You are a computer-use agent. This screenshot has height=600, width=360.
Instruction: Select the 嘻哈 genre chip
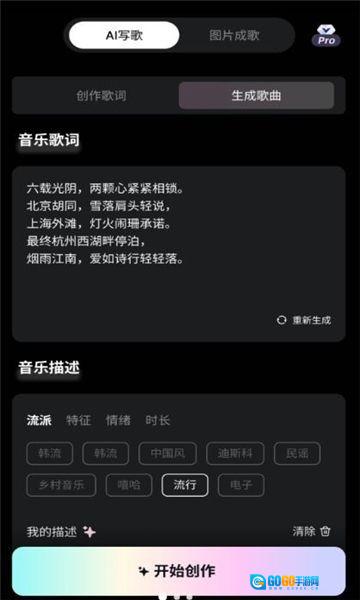tap(129, 485)
